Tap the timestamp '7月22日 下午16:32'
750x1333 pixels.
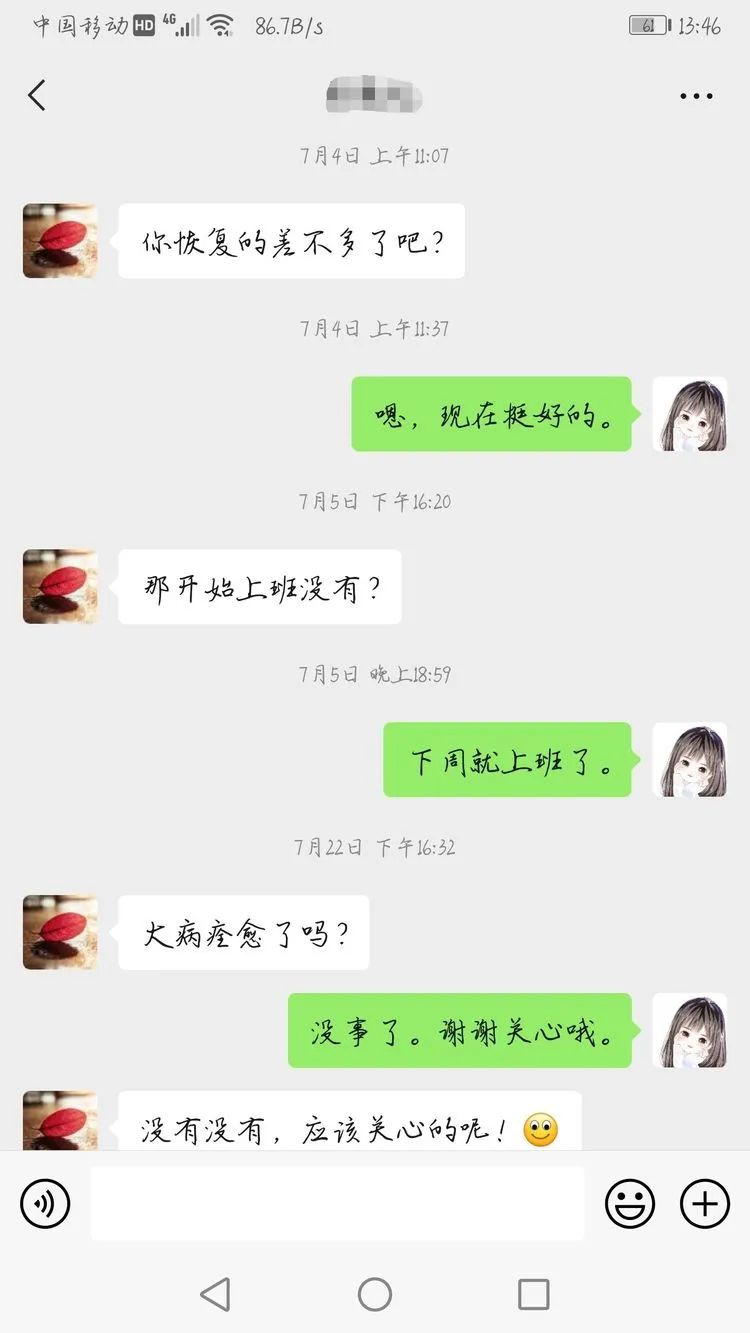374,847
